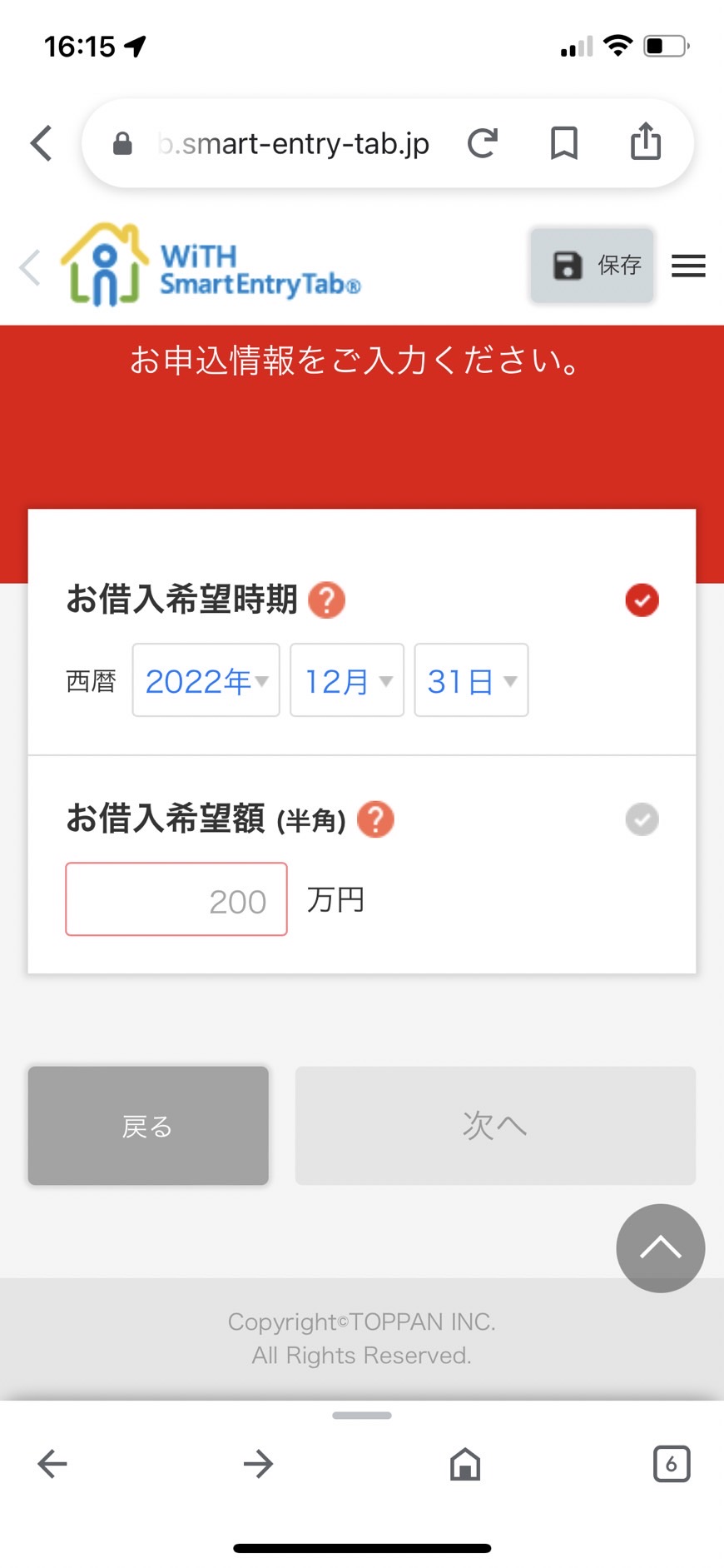Go back with 戻る button

(148, 1126)
